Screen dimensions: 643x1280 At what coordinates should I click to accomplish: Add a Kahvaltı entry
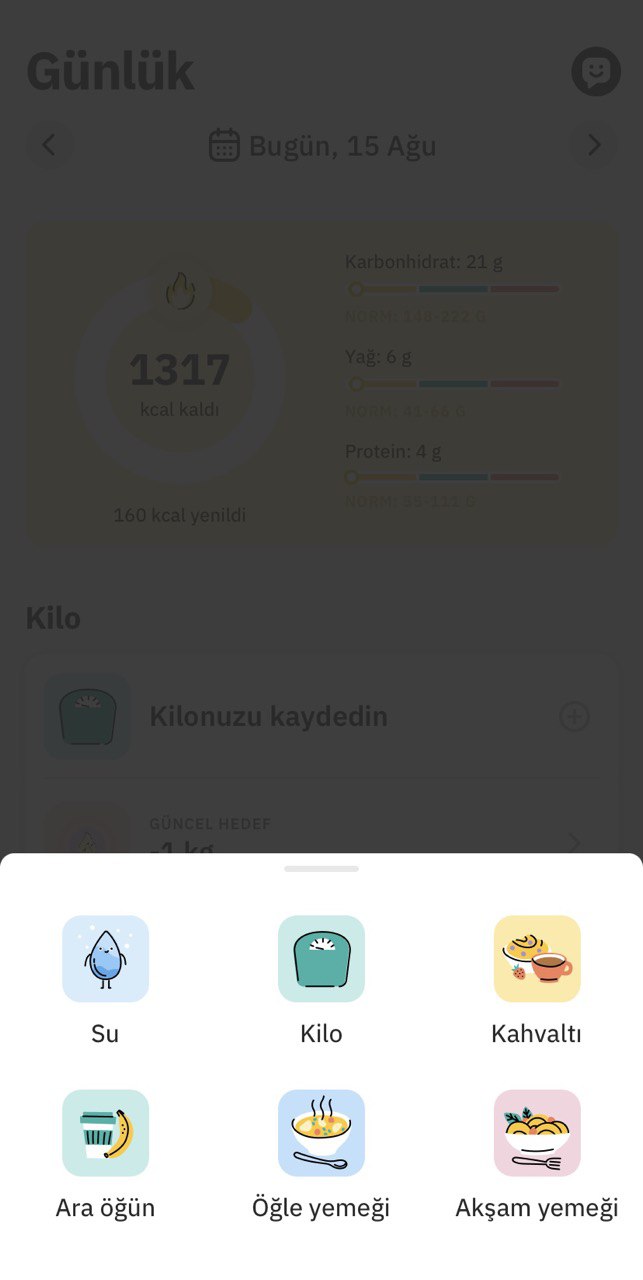click(537, 959)
